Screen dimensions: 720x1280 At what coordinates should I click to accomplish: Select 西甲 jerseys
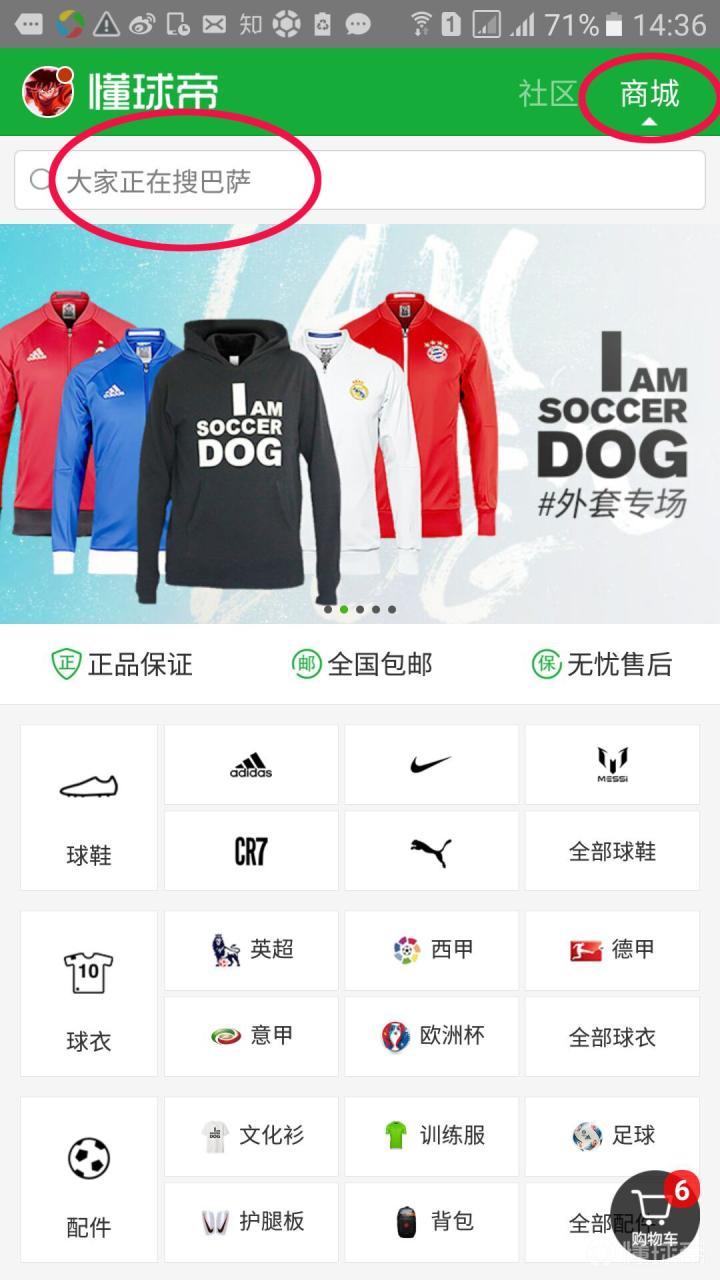(431, 949)
